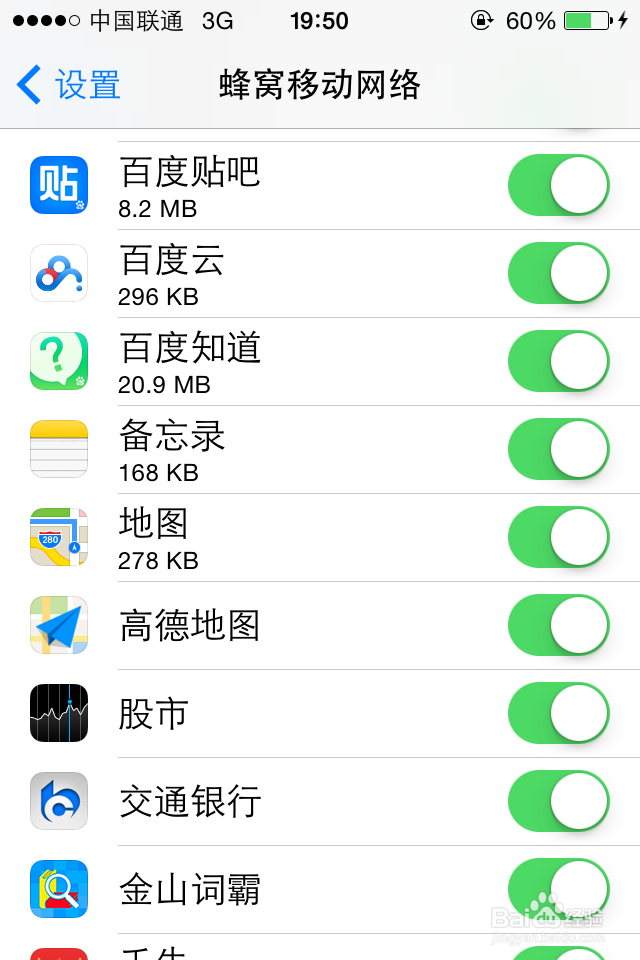The width and height of the screenshot is (640, 960).
Task: Toggle cellular data for 交通银行
Action: point(558,801)
